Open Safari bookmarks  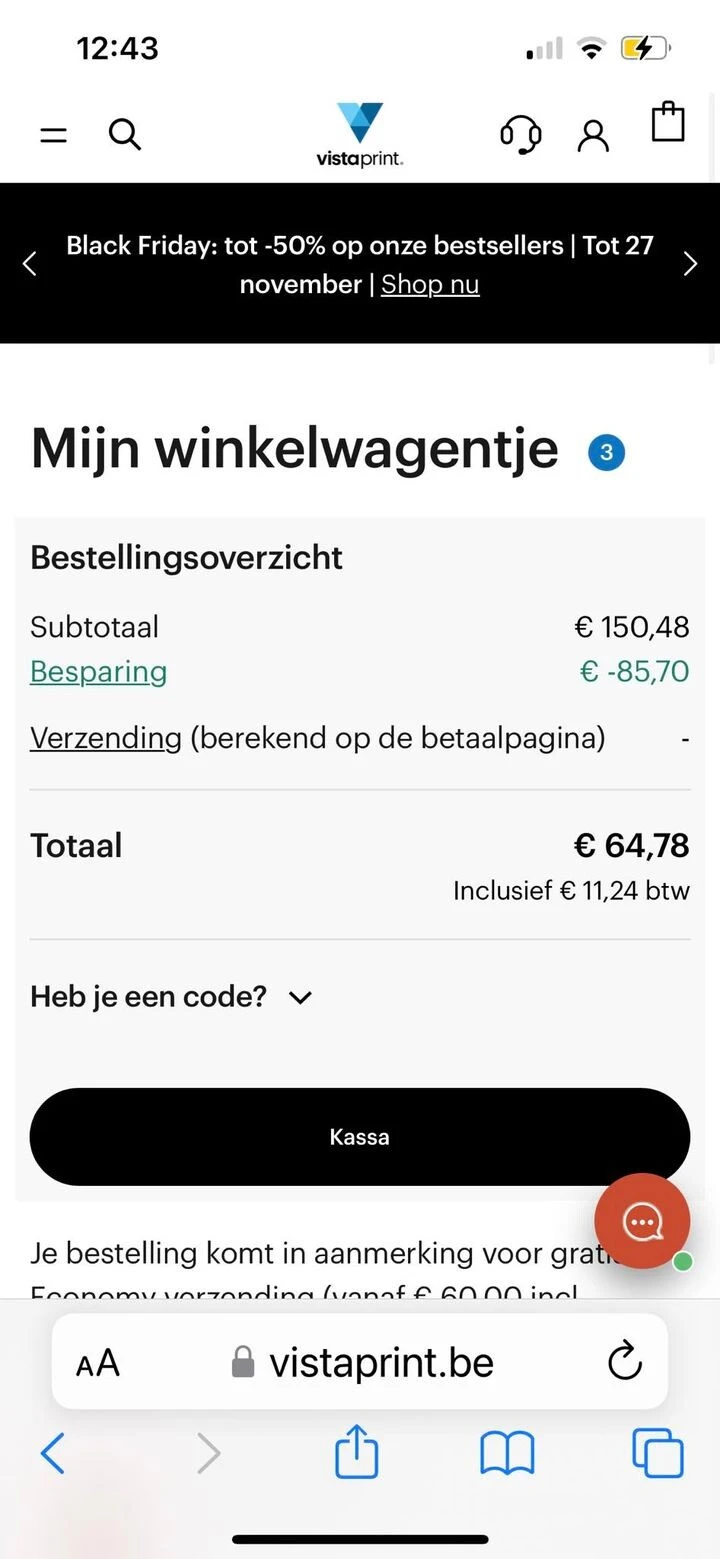(508, 1453)
